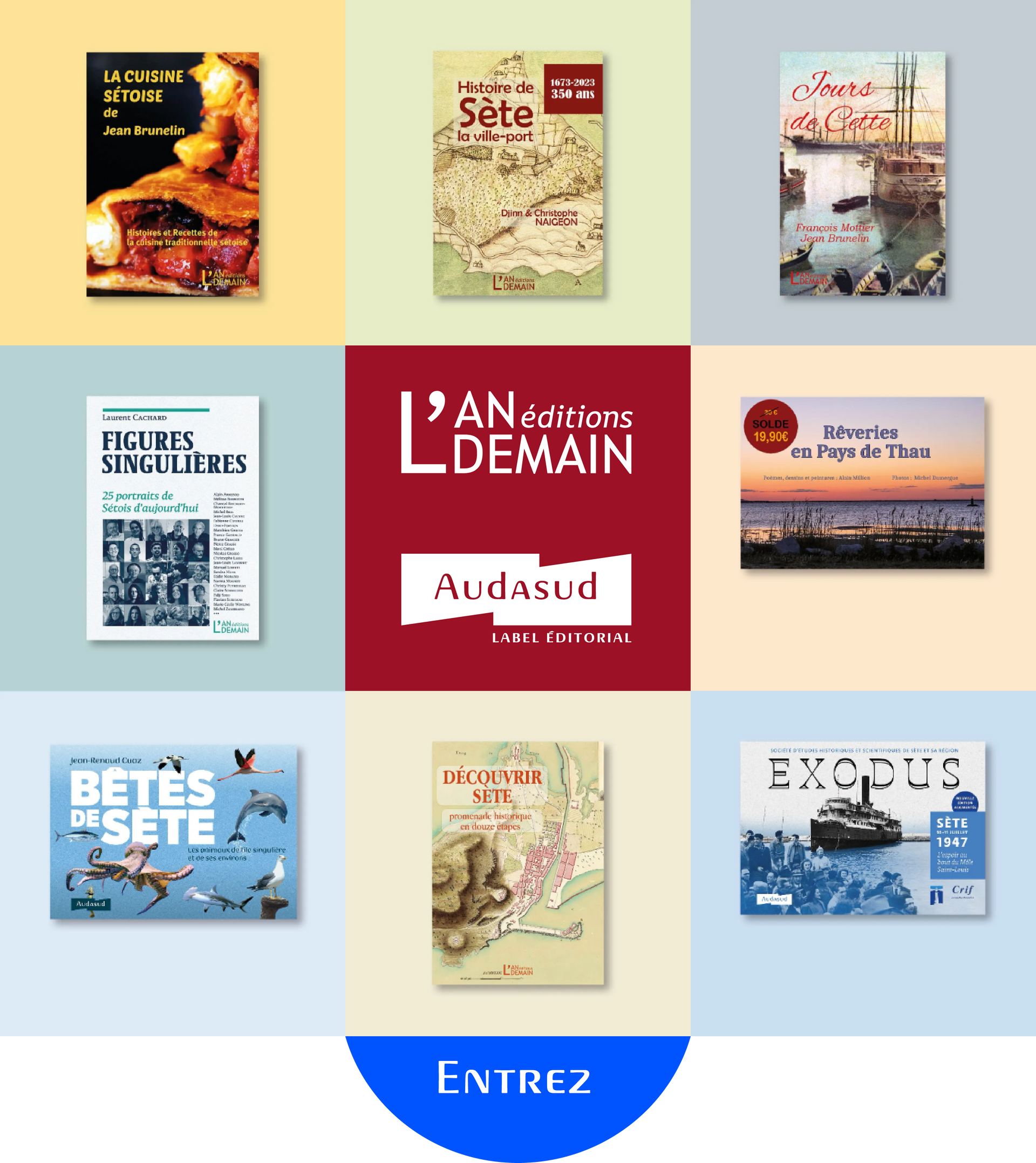Open Figures Singulières by Laurent Cachard
Screen dimensions: 1036x1163
coord(173,518)
